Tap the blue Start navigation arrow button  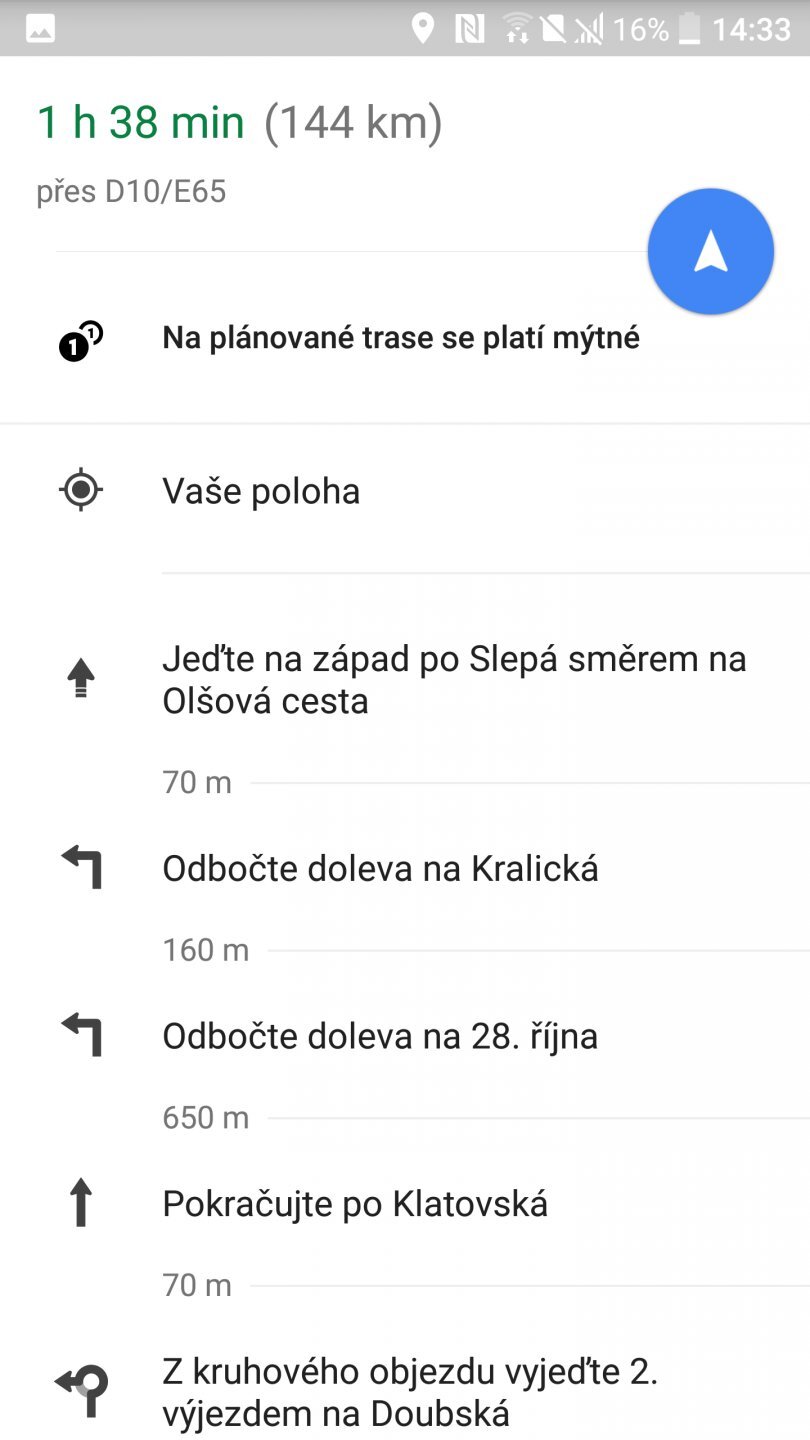tap(710, 251)
